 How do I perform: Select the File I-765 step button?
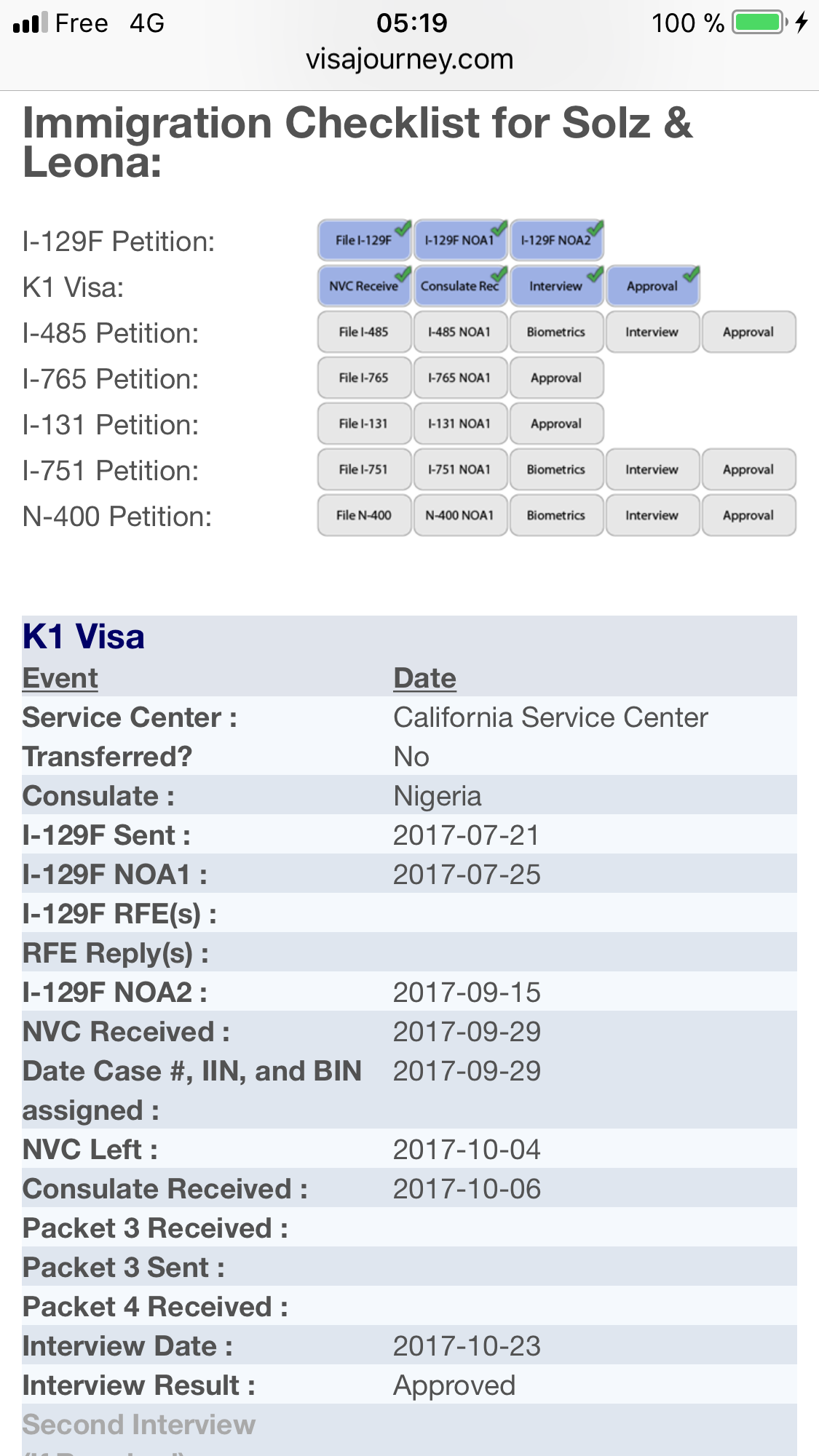pos(364,378)
